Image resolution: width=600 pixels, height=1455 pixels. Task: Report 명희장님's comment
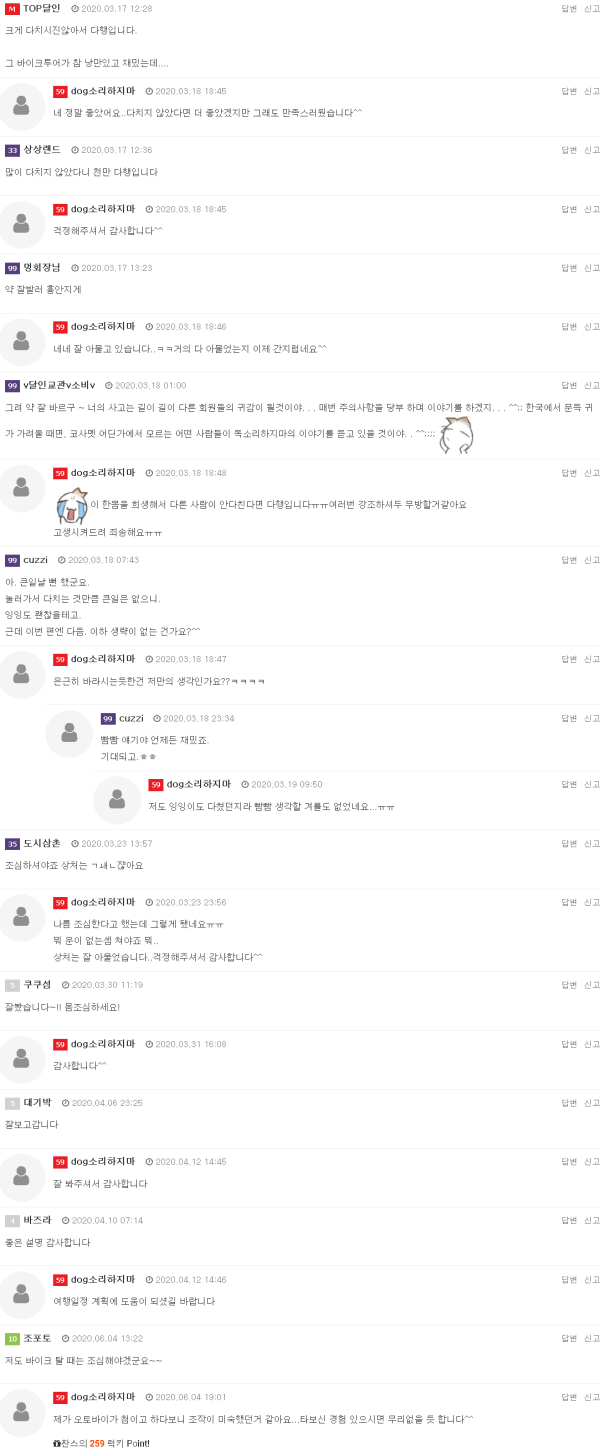[x=592, y=268]
